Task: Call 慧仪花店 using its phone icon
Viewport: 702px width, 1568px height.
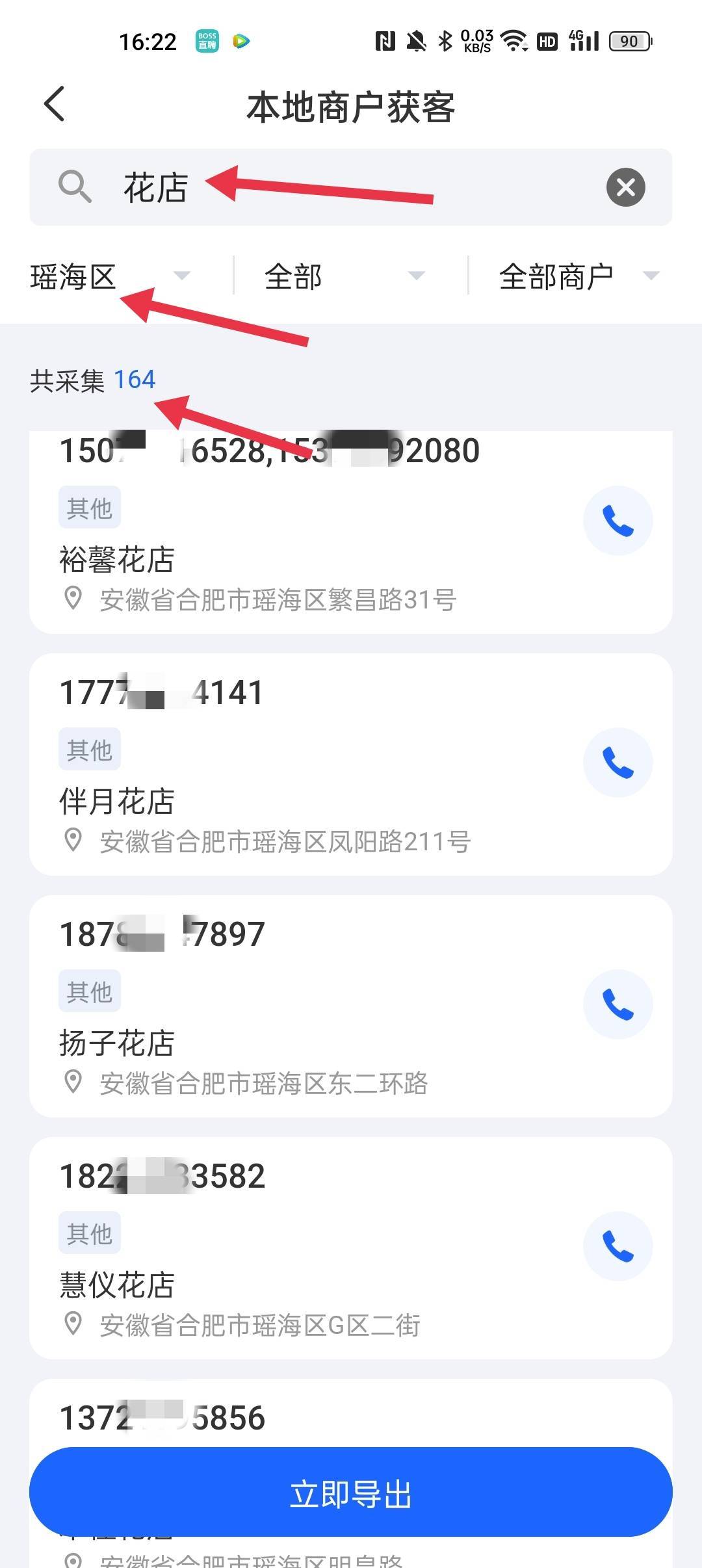Action: [x=618, y=1246]
